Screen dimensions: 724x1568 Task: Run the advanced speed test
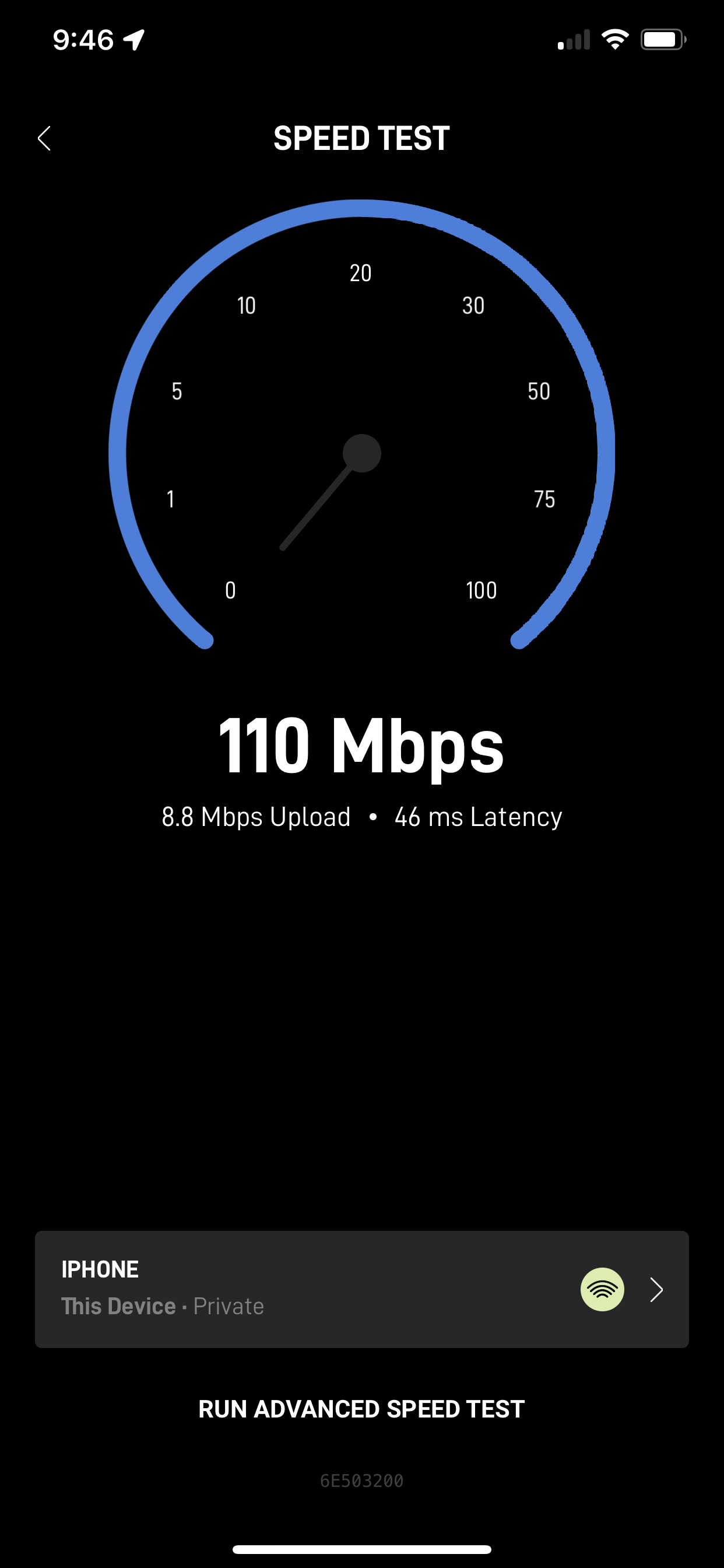361,1409
